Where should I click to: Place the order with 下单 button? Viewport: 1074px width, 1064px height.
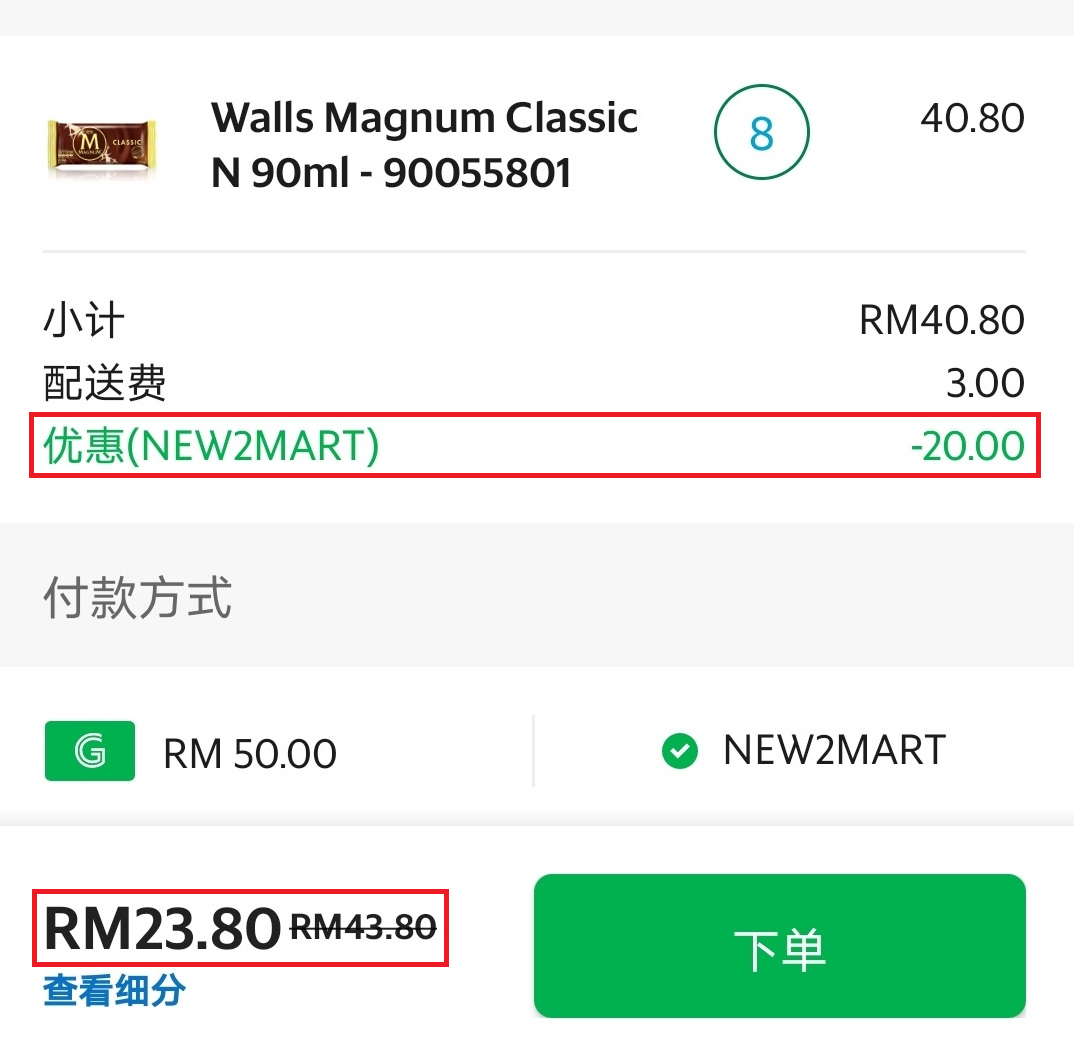779,946
